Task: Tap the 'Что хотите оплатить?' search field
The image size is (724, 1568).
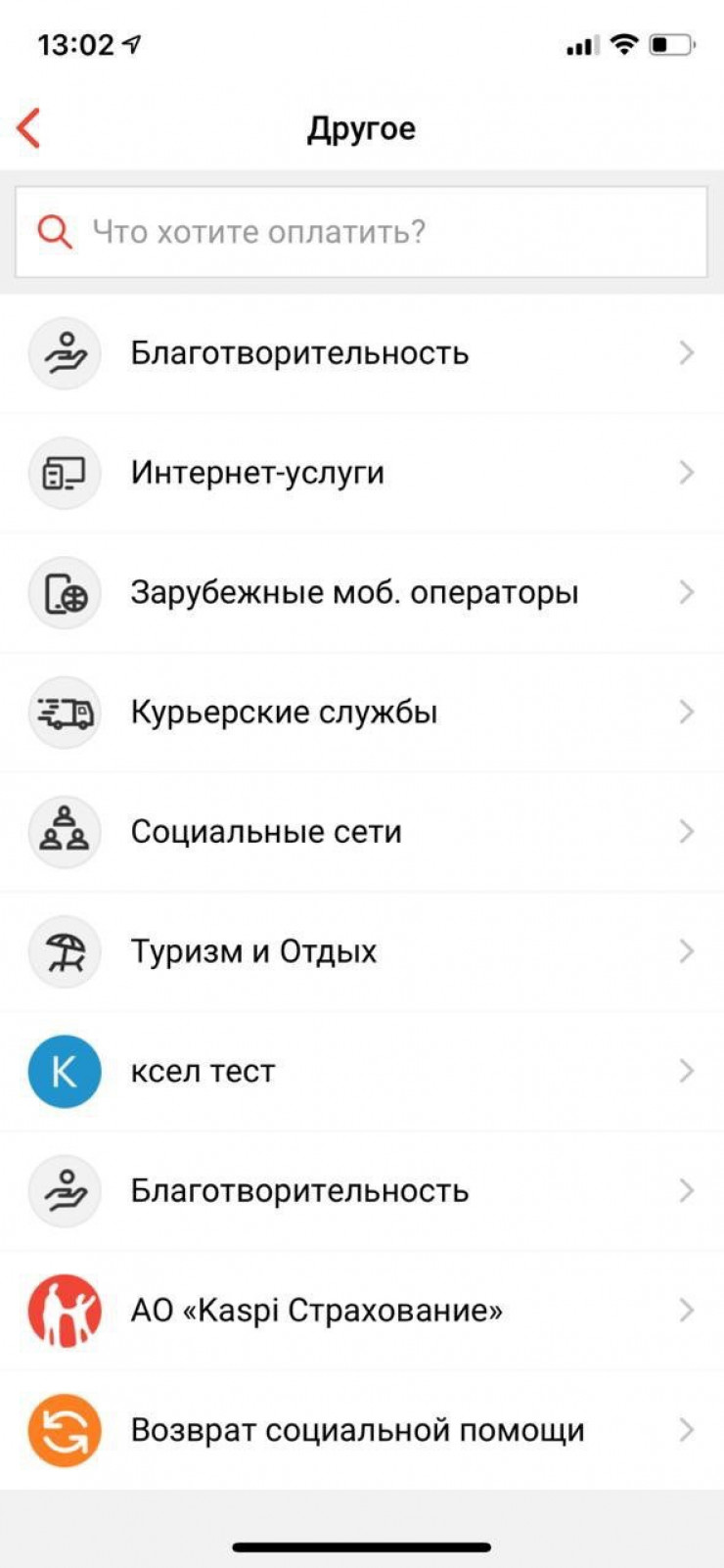Action: 360,232
